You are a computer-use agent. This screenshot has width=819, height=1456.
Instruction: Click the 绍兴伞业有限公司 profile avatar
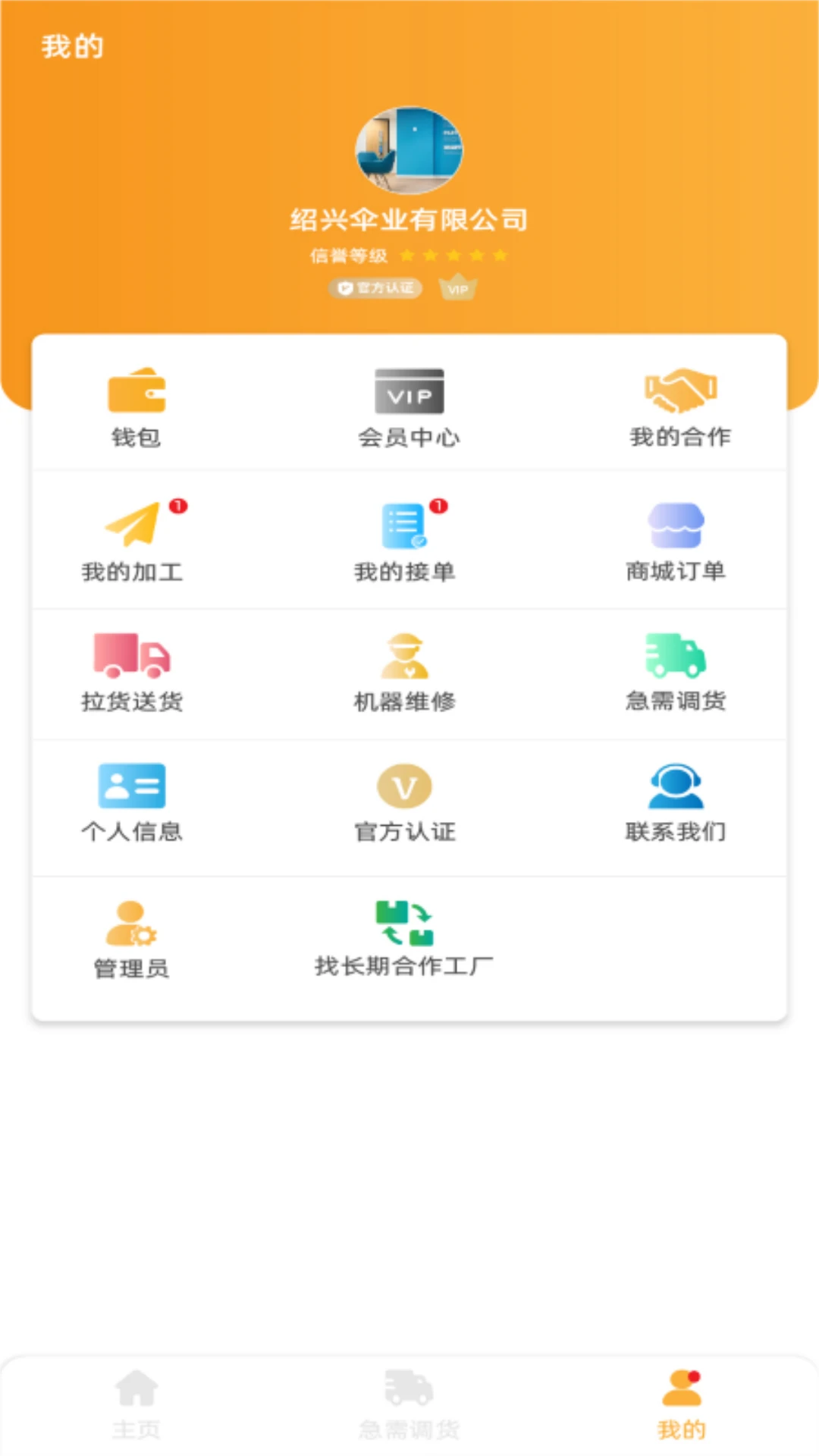click(x=409, y=149)
